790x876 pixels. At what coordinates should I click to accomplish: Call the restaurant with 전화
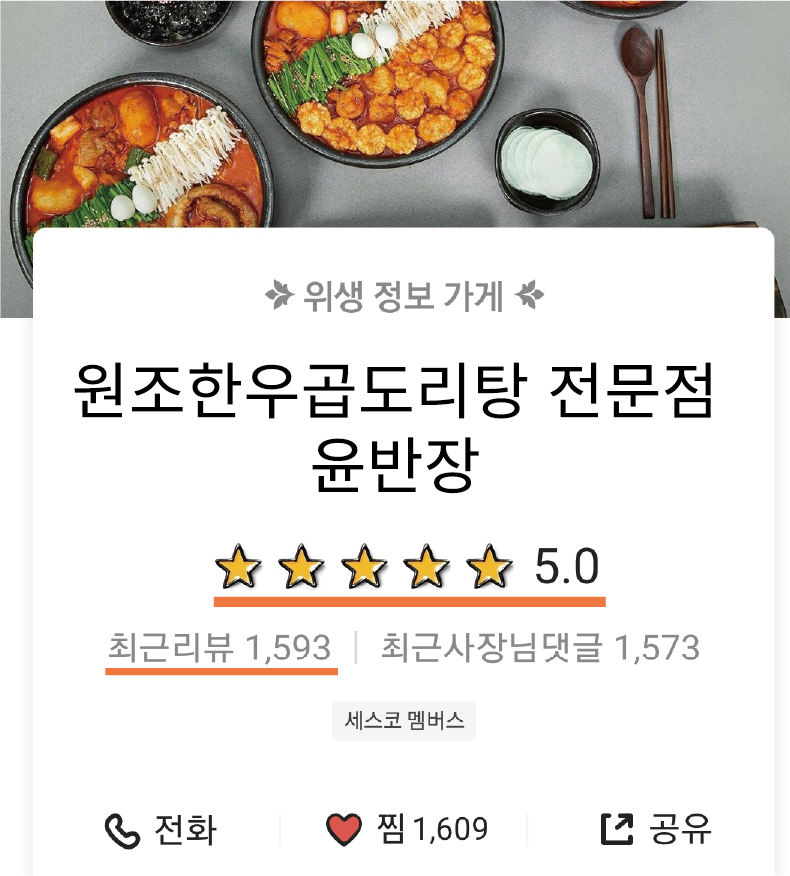(160, 830)
